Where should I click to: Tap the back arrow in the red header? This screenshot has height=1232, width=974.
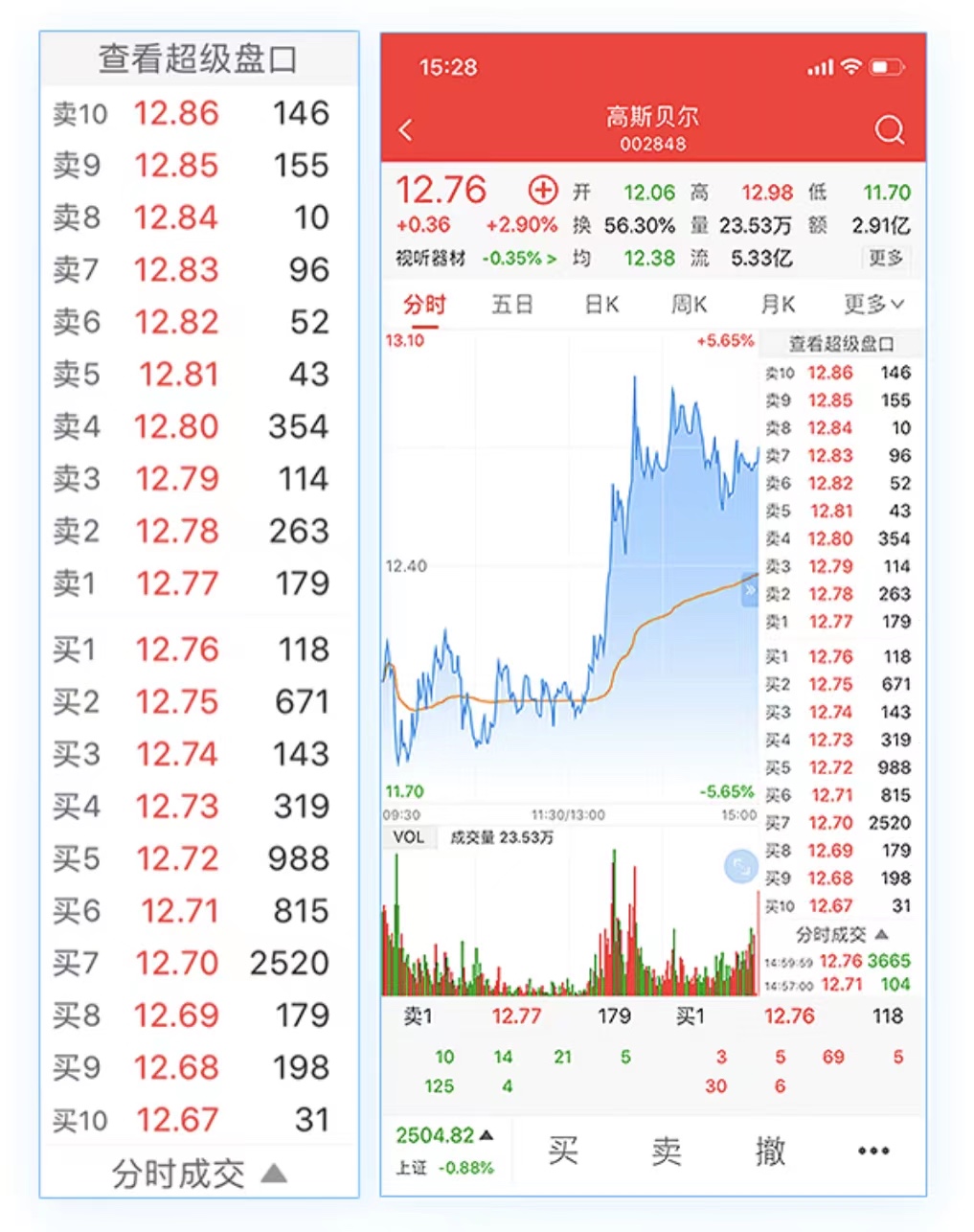pyautogui.click(x=406, y=128)
